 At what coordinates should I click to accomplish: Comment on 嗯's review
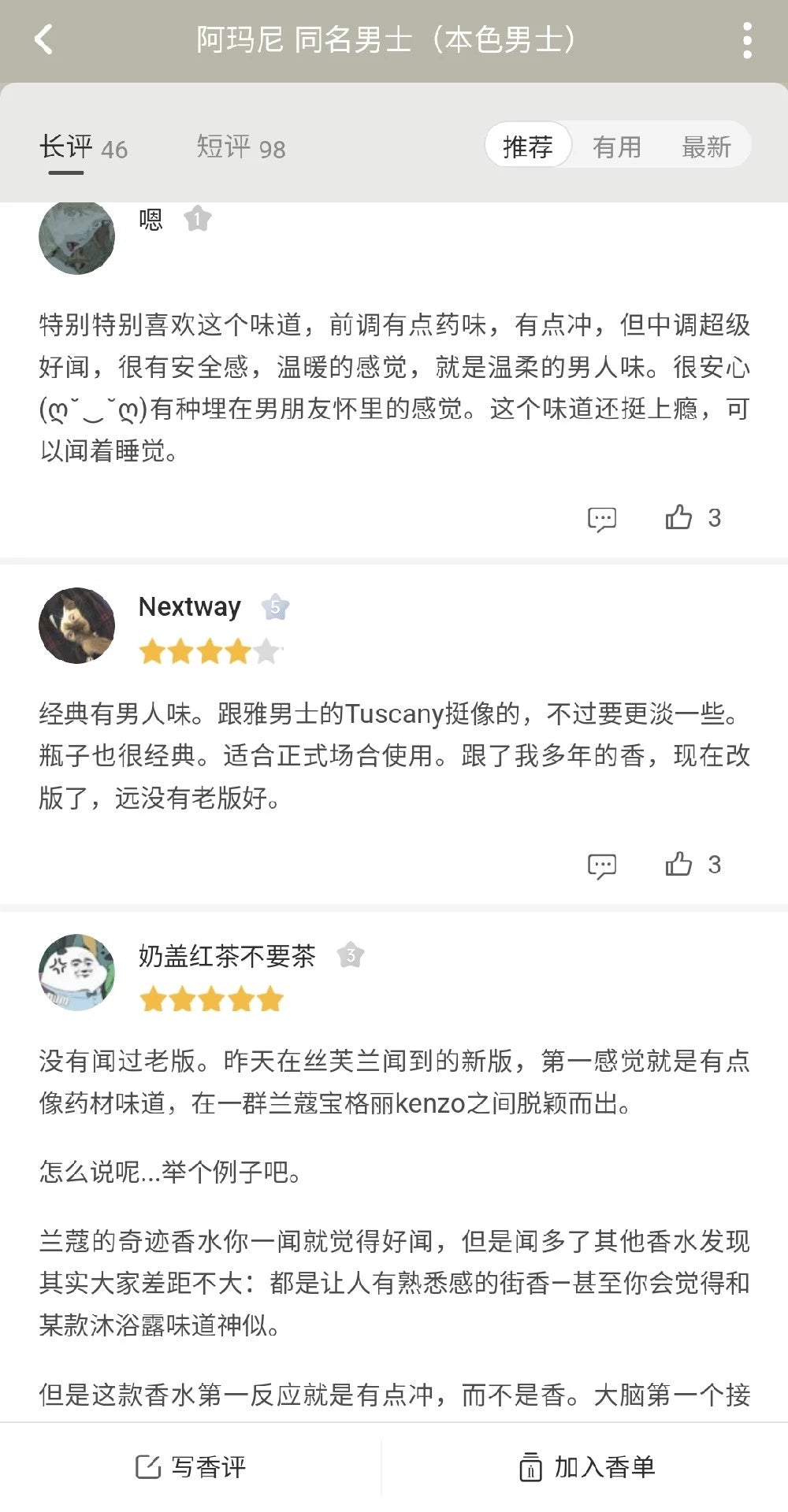pyautogui.click(x=602, y=518)
